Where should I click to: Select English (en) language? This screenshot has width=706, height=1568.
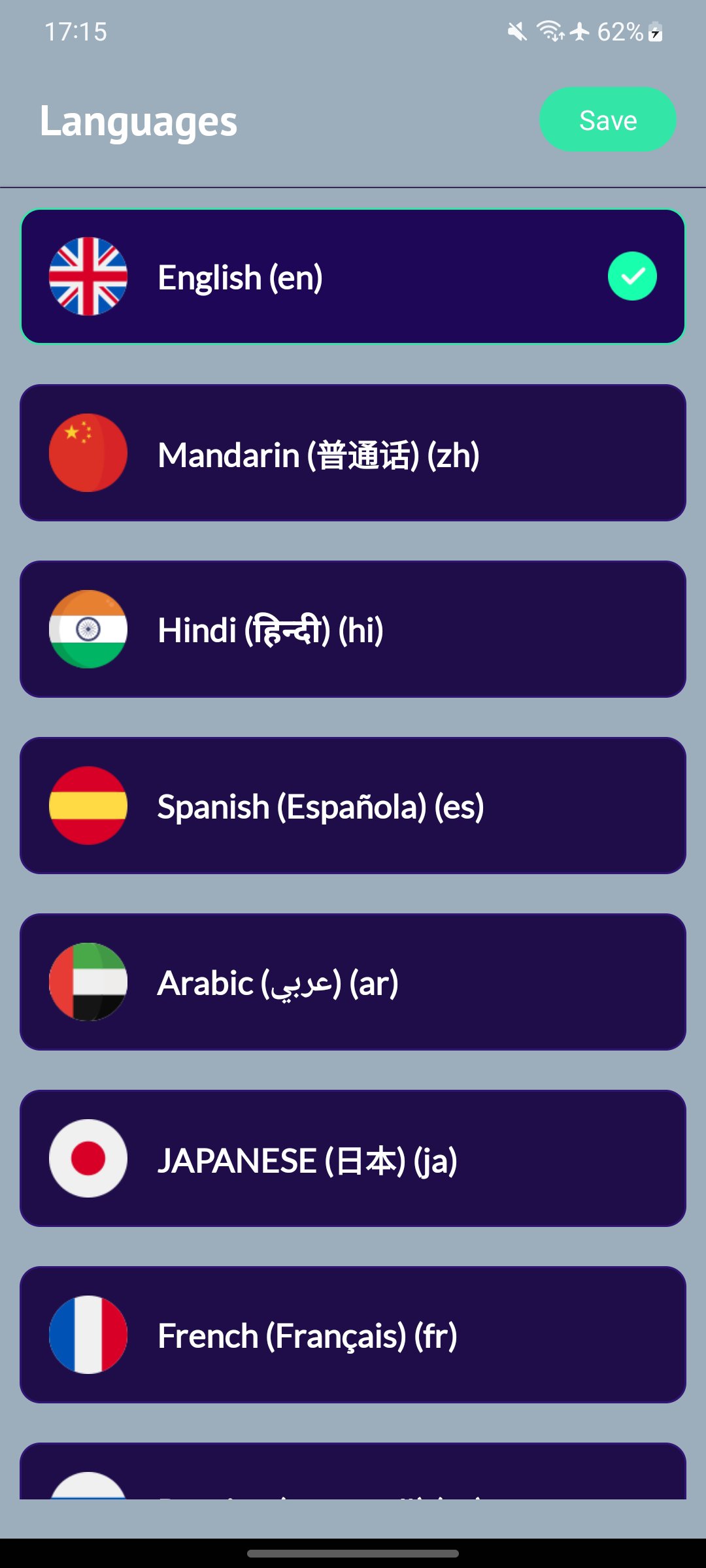tap(353, 276)
